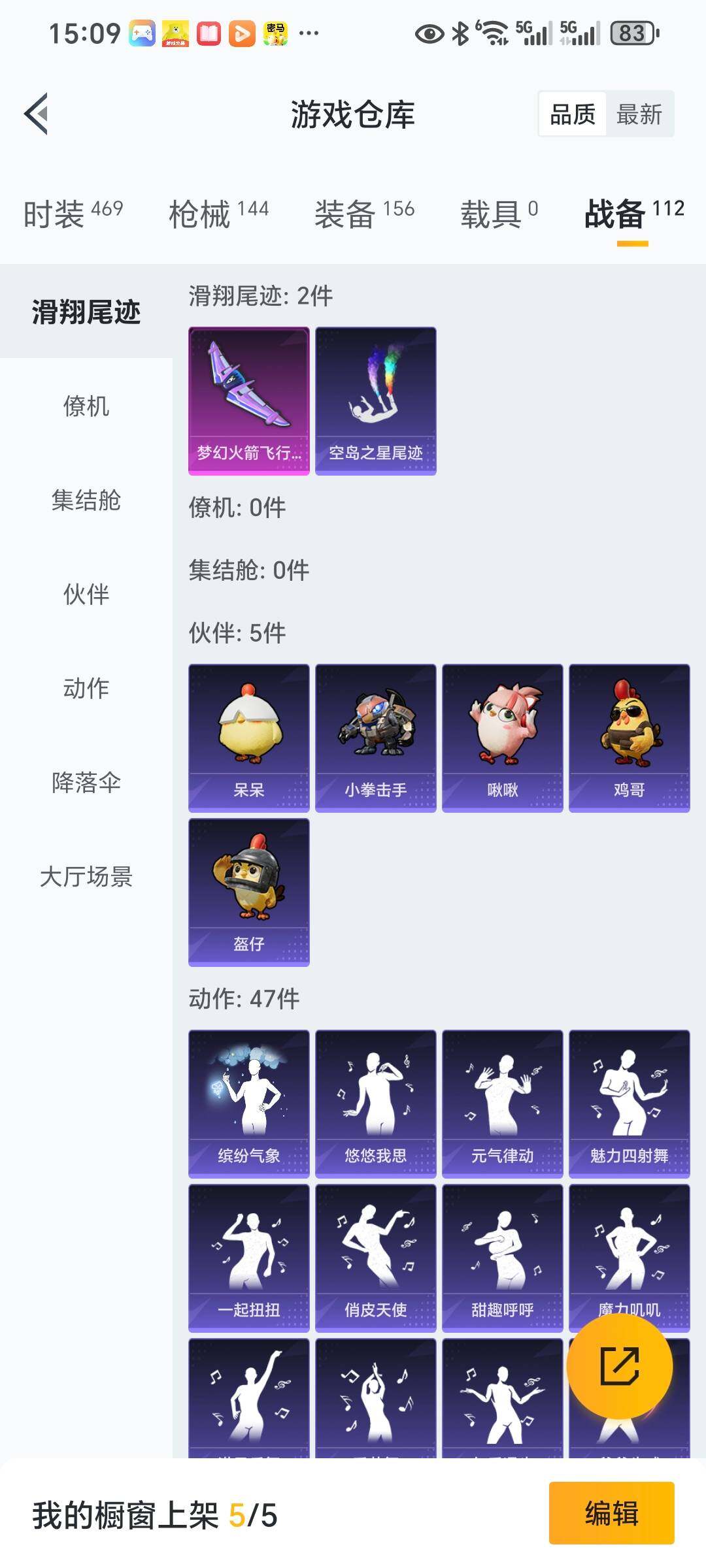Open the 小拳击手 companion card
The width and height of the screenshot is (706, 1568).
[375, 738]
